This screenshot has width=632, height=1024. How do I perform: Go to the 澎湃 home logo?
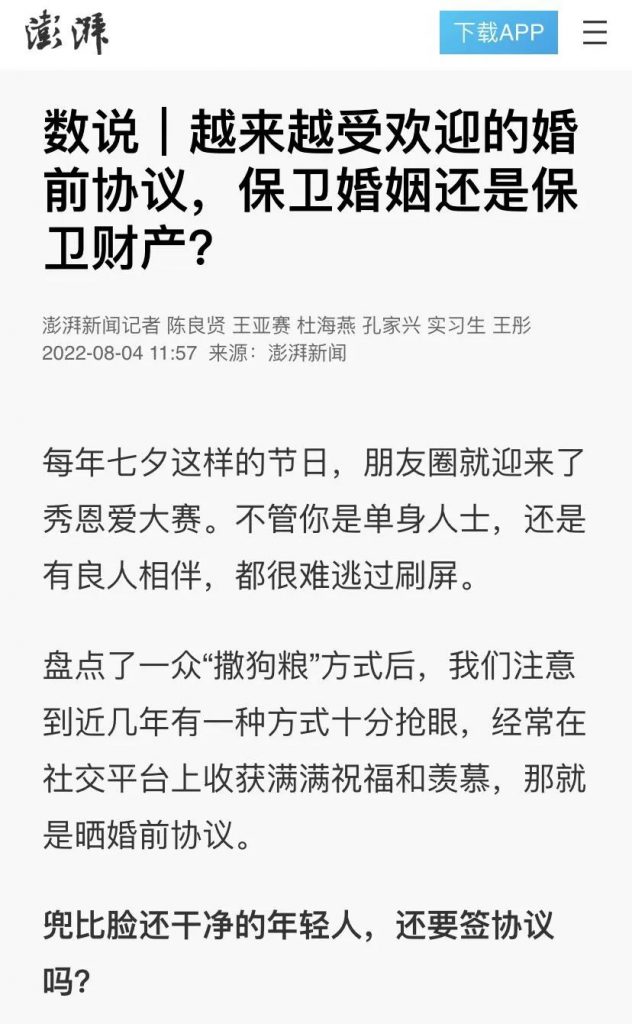67,32
